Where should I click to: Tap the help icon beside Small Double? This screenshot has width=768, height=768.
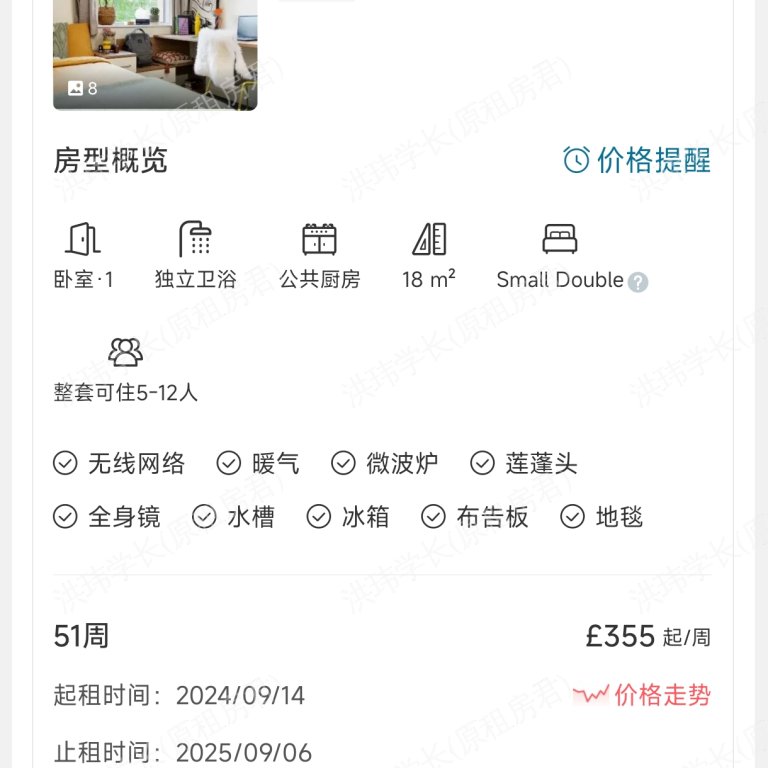(x=638, y=283)
